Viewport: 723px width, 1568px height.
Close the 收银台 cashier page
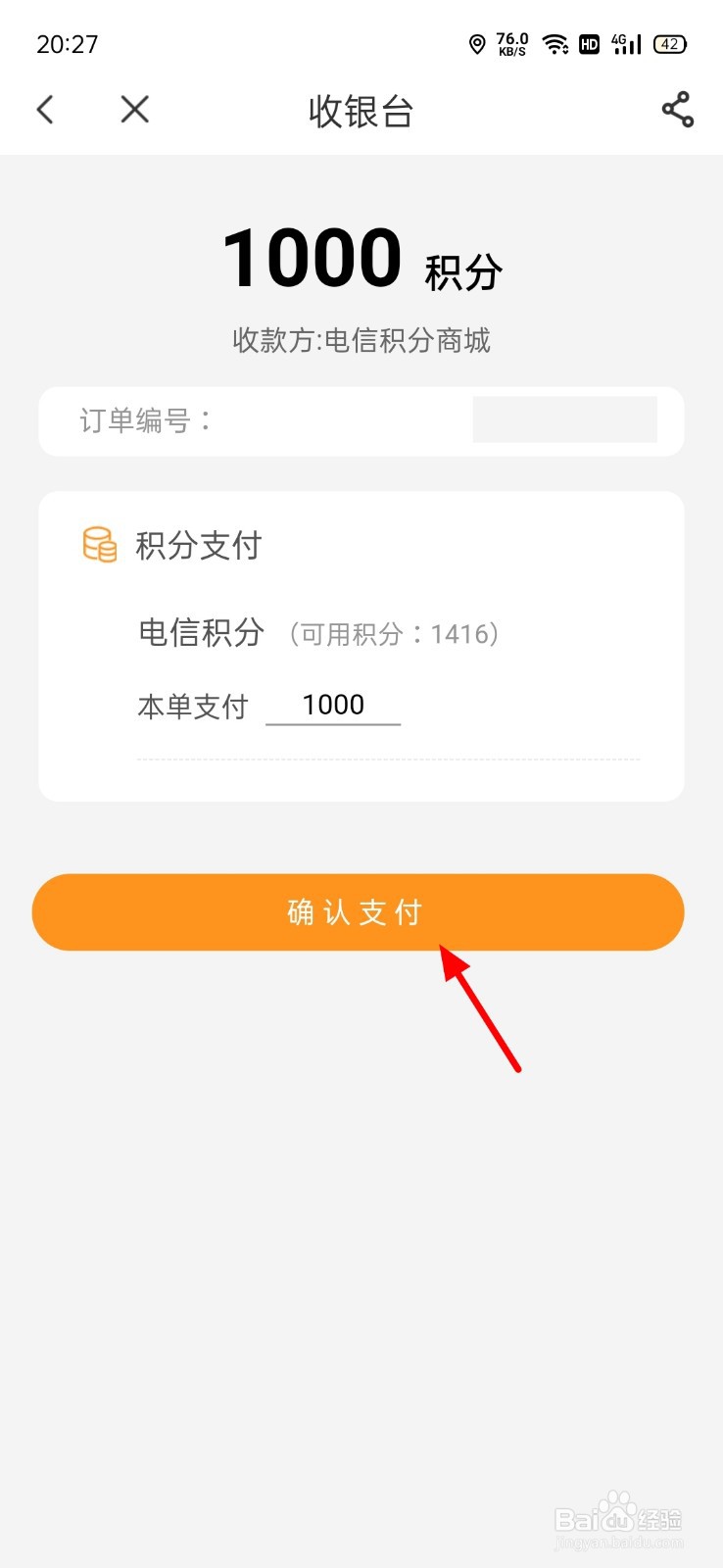(x=134, y=110)
